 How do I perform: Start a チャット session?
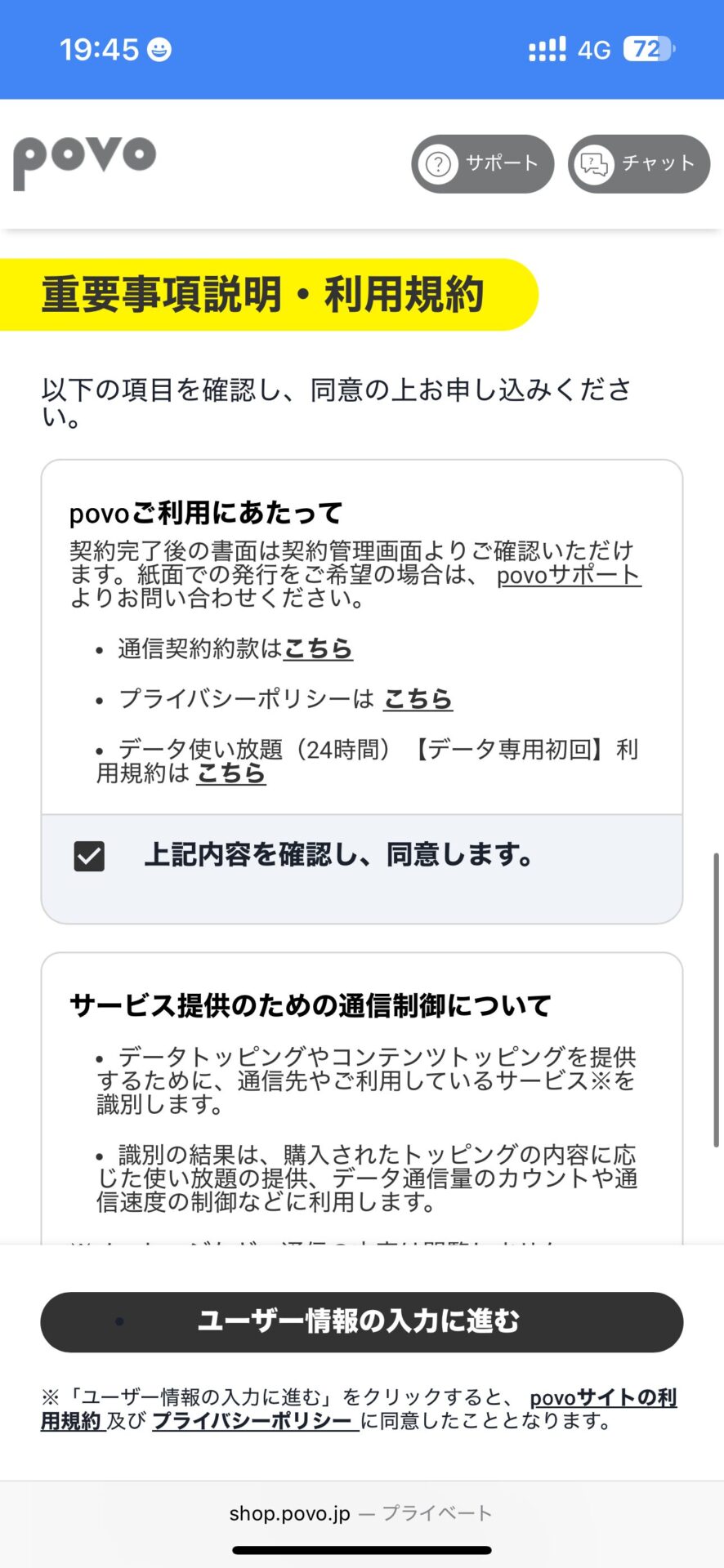[x=639, y=164]
